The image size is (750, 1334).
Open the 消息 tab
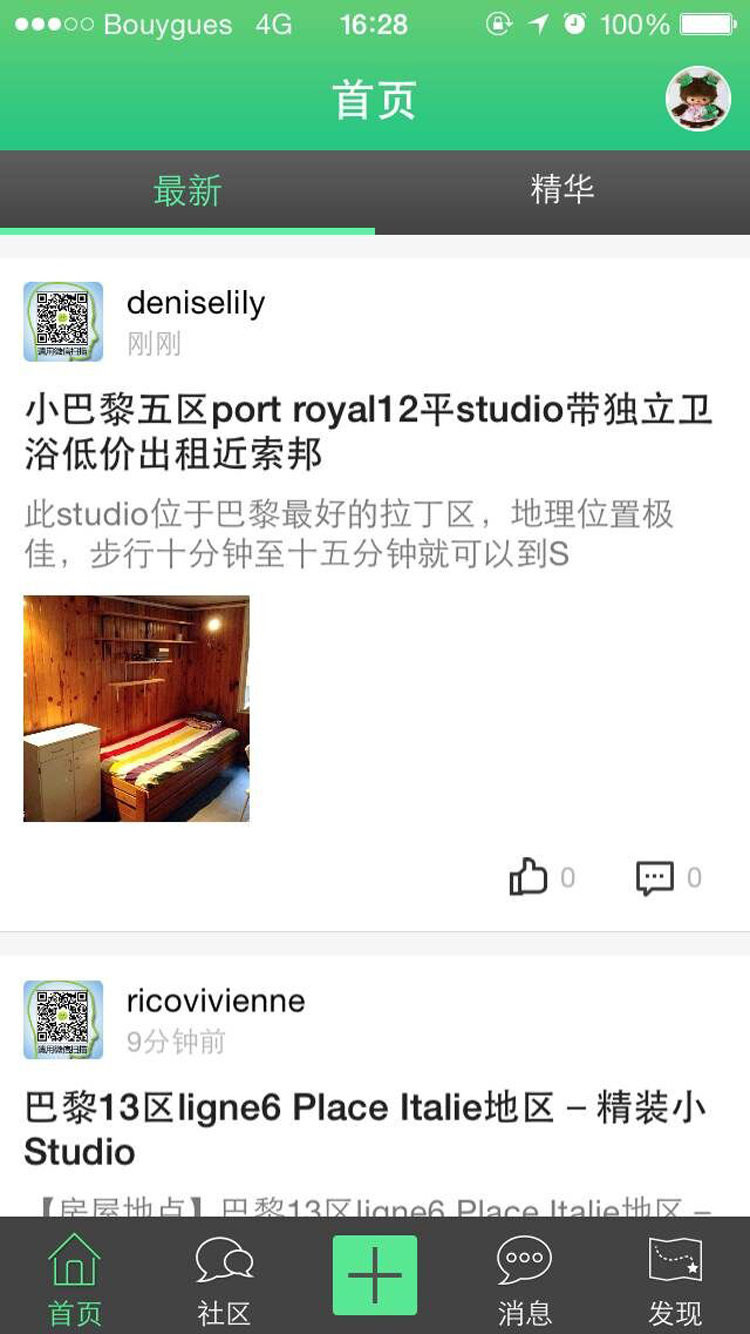524,1278
